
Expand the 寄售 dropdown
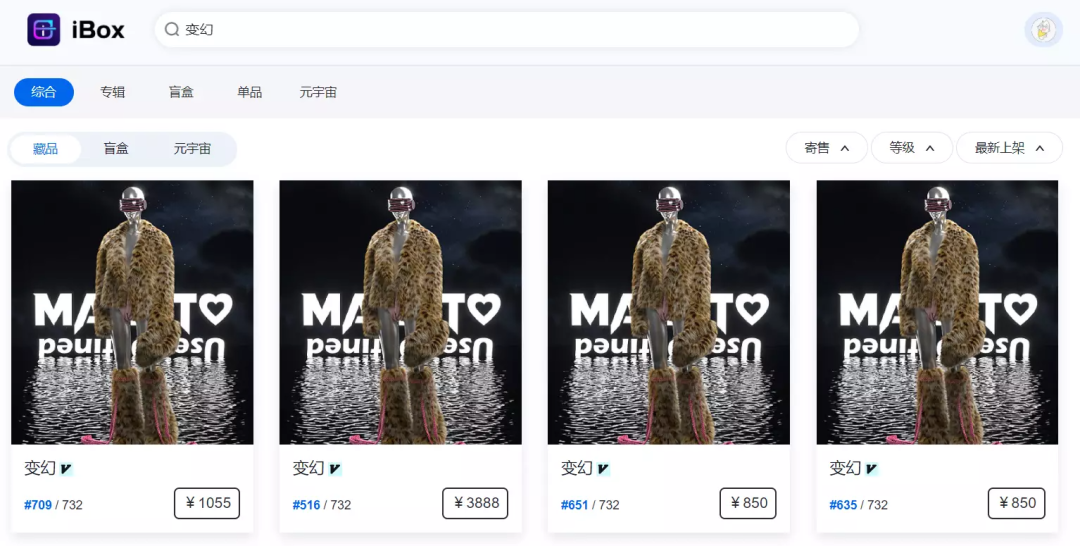click(826, 148)
